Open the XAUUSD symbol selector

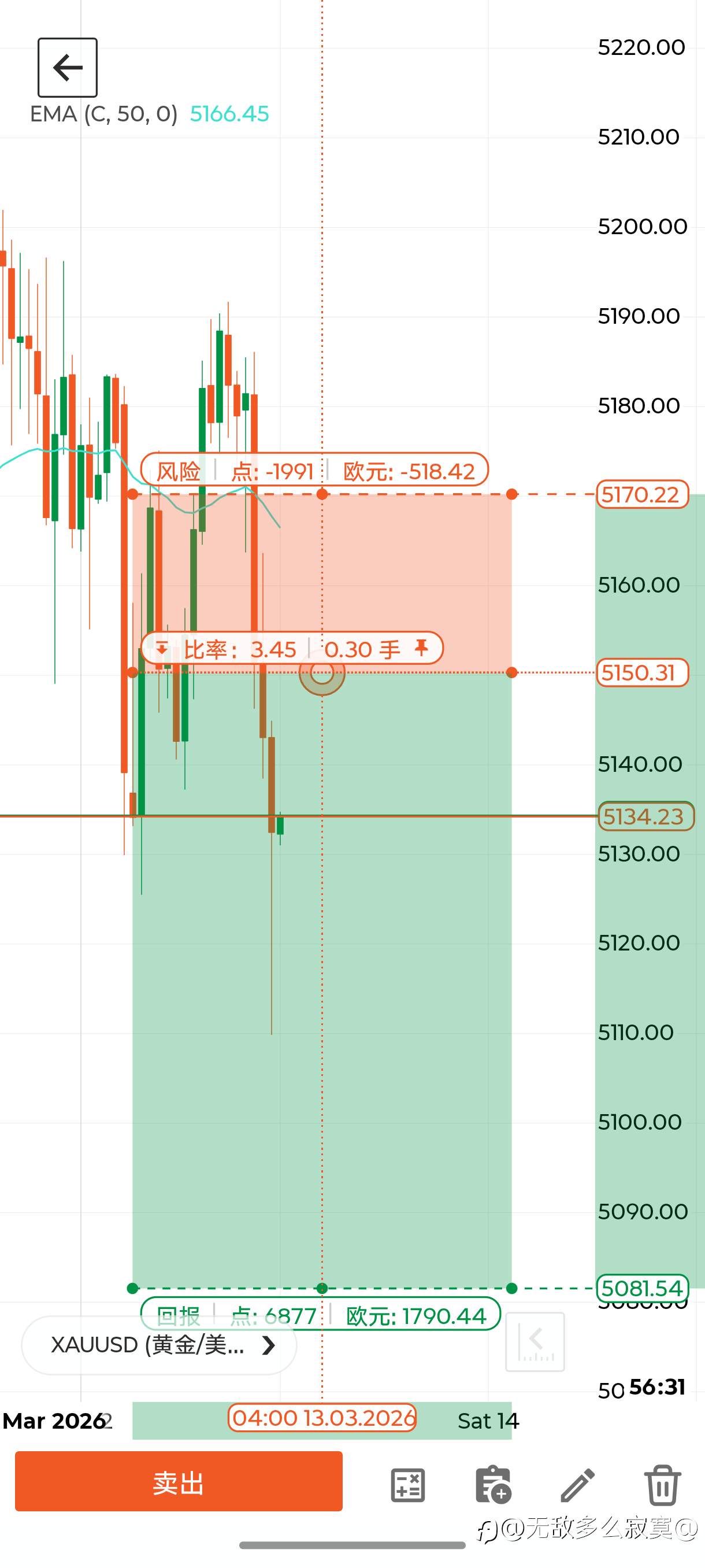tap(159, 1345)
